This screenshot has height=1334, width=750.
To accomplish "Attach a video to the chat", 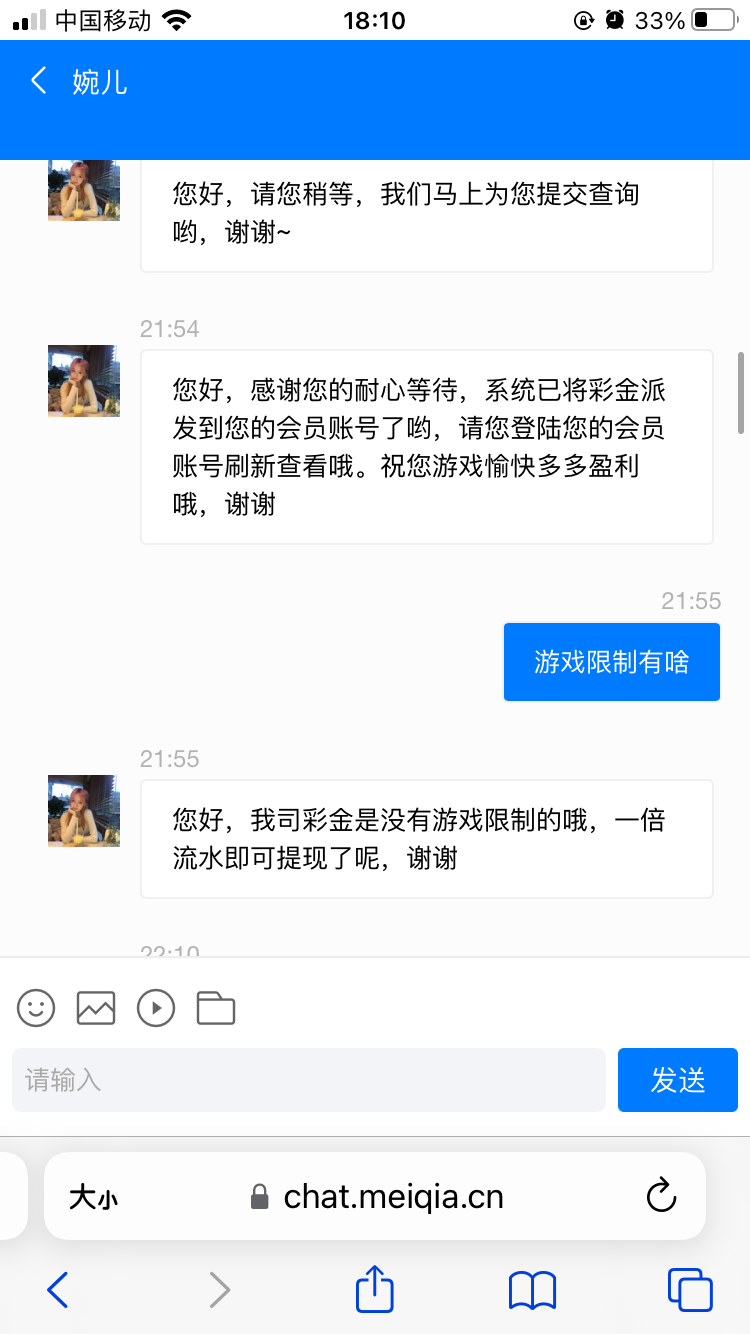I will tap(156, 1008).
